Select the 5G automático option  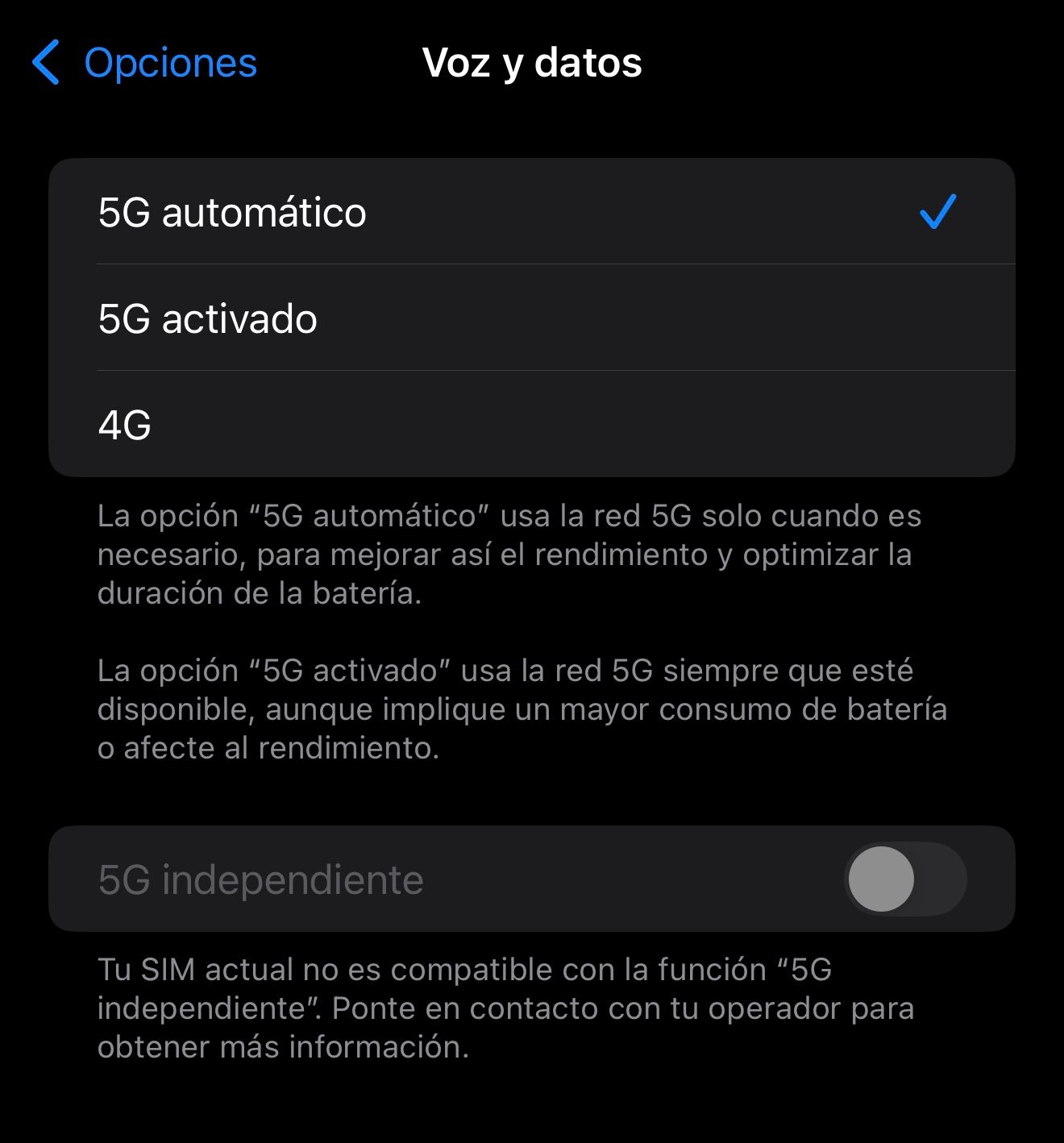[x=530, y=212]
